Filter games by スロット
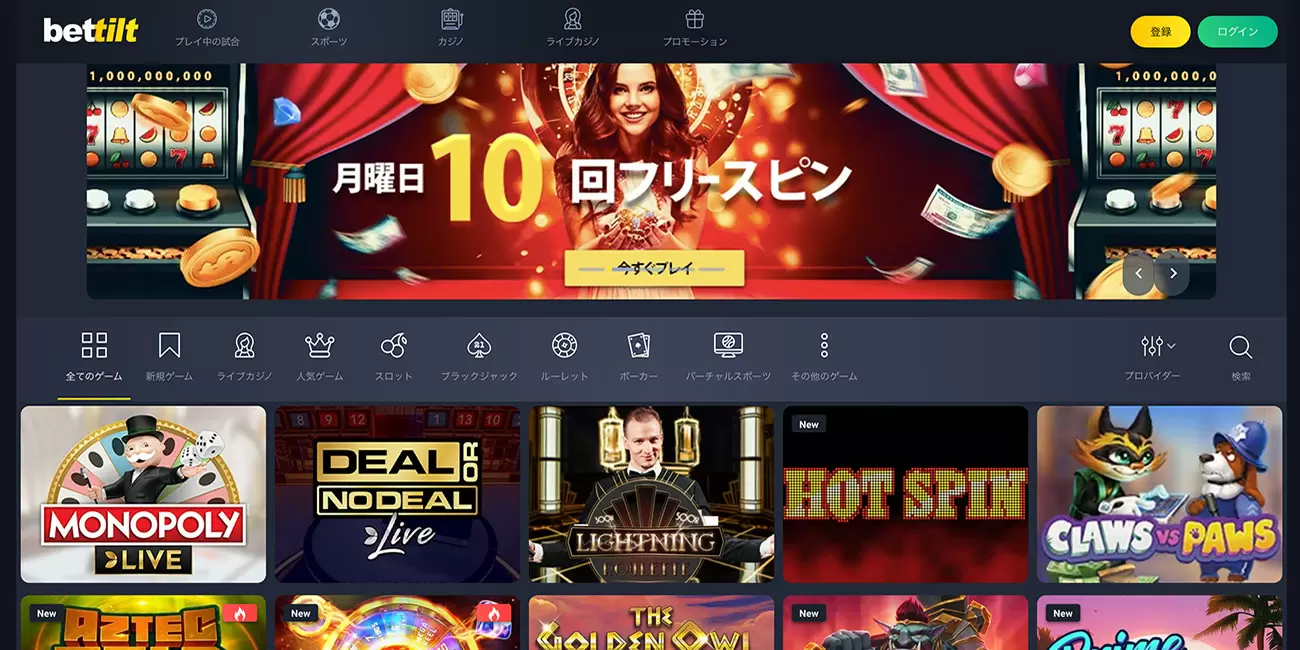1300x650 pixels. pyautogui.click(x=393, y=357)
